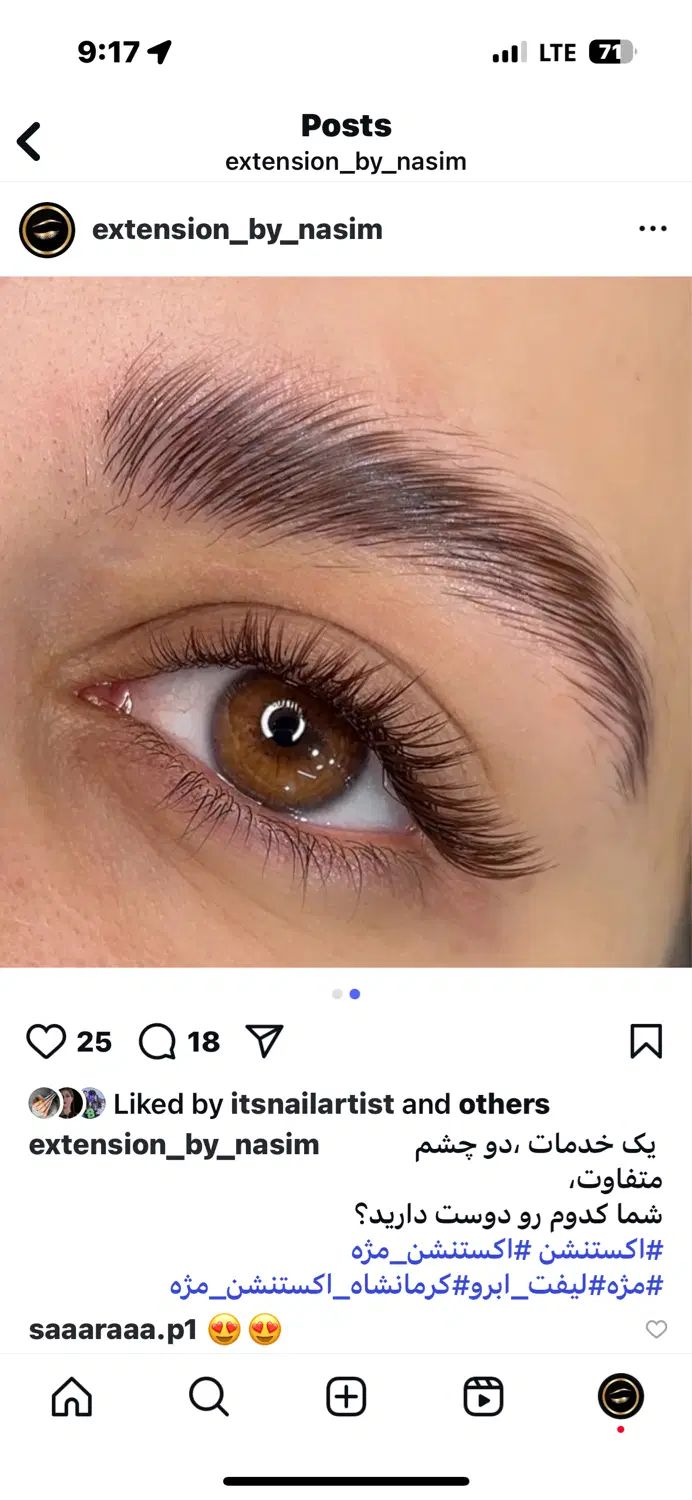The width and height of the screenshot is (692, 1500).
Task: Like this post with the heart icon
Action: 46,1042
